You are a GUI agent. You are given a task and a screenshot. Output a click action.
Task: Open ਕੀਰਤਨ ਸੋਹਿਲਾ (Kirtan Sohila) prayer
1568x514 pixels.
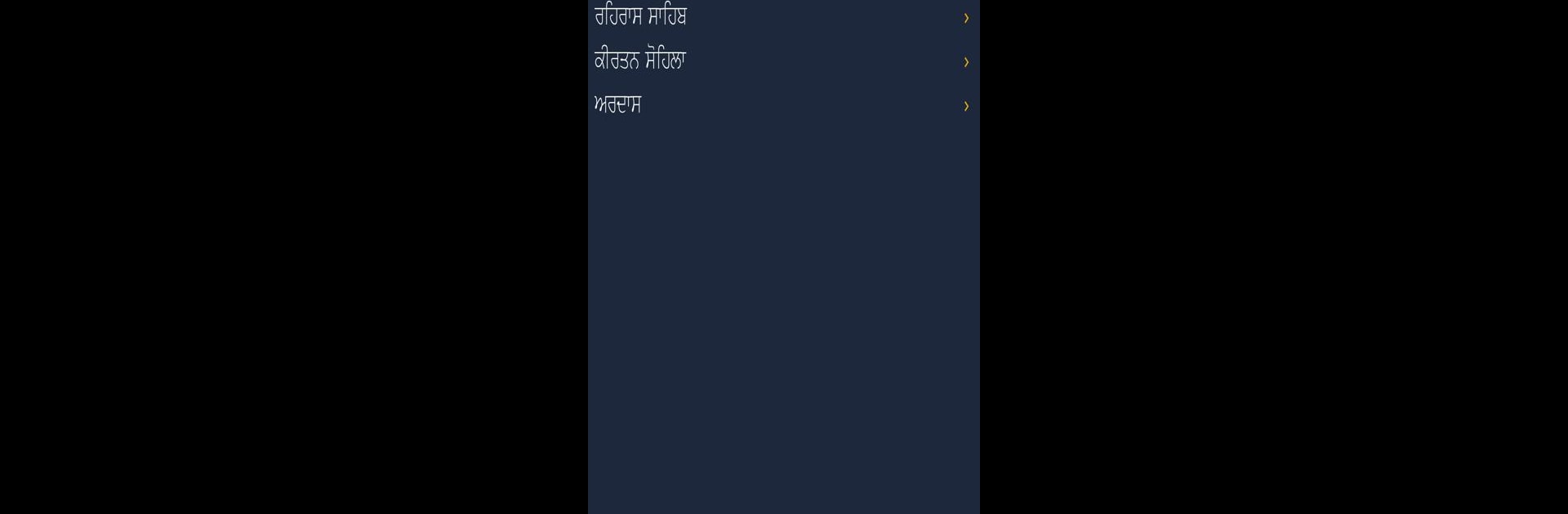click(x=641, y=61)
